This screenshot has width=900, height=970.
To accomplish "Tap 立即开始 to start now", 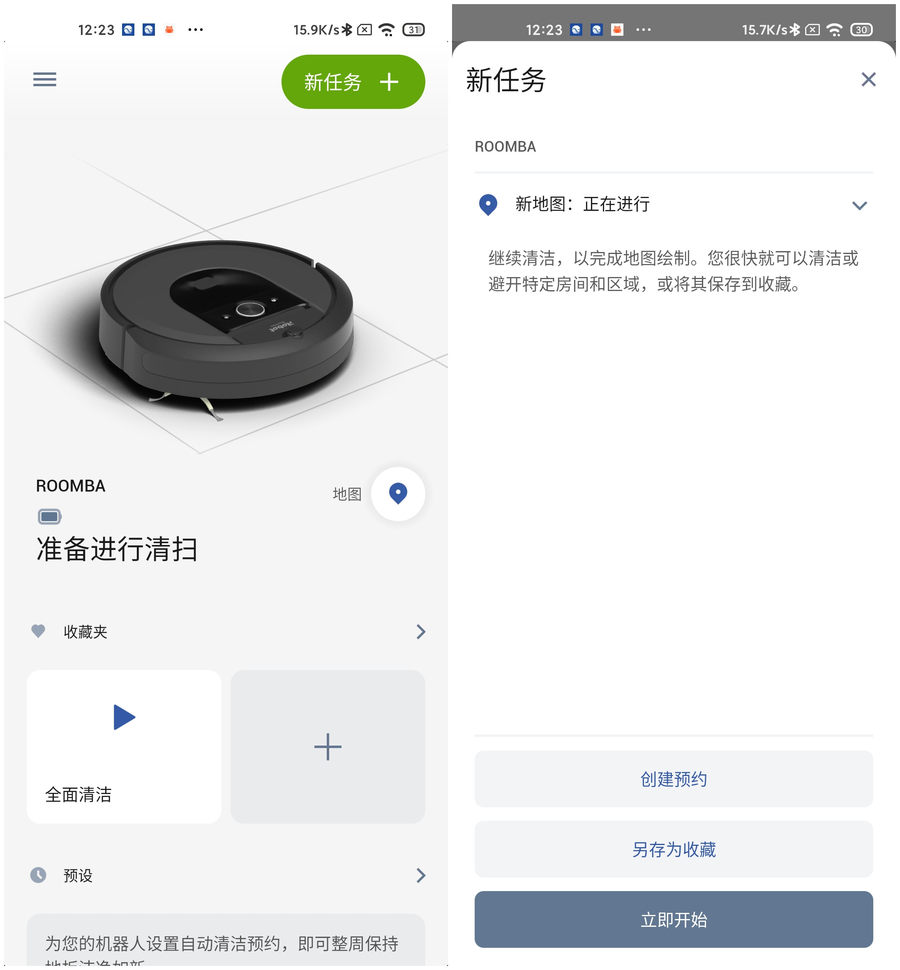I will (x=673, y=920).
